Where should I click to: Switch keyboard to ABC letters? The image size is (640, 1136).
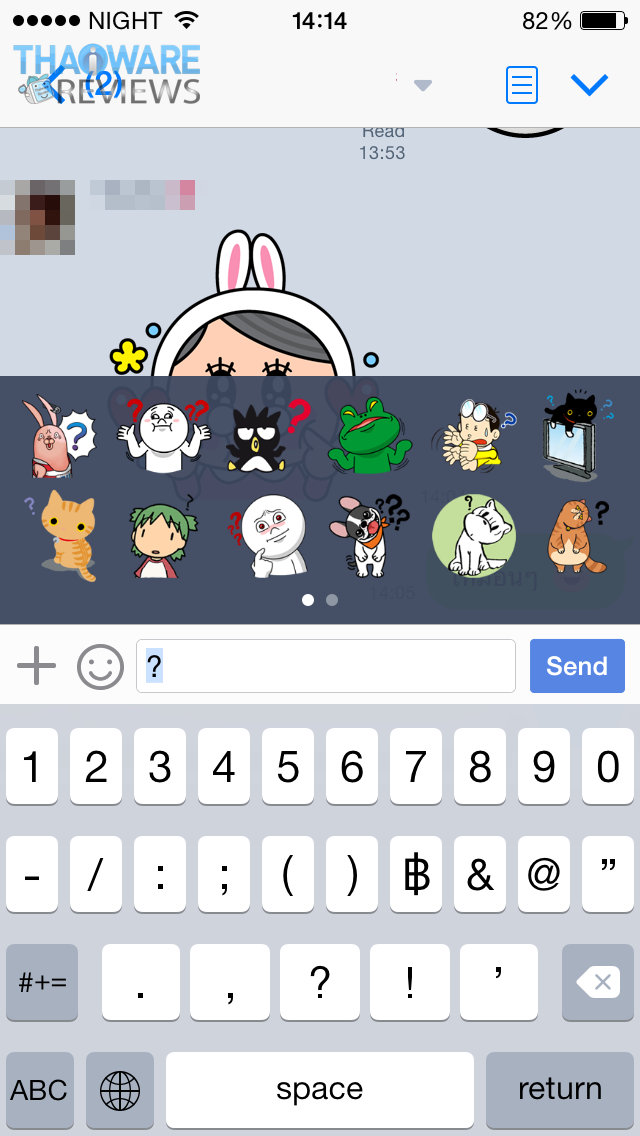pyautogui.click(x=40, y=1089)
